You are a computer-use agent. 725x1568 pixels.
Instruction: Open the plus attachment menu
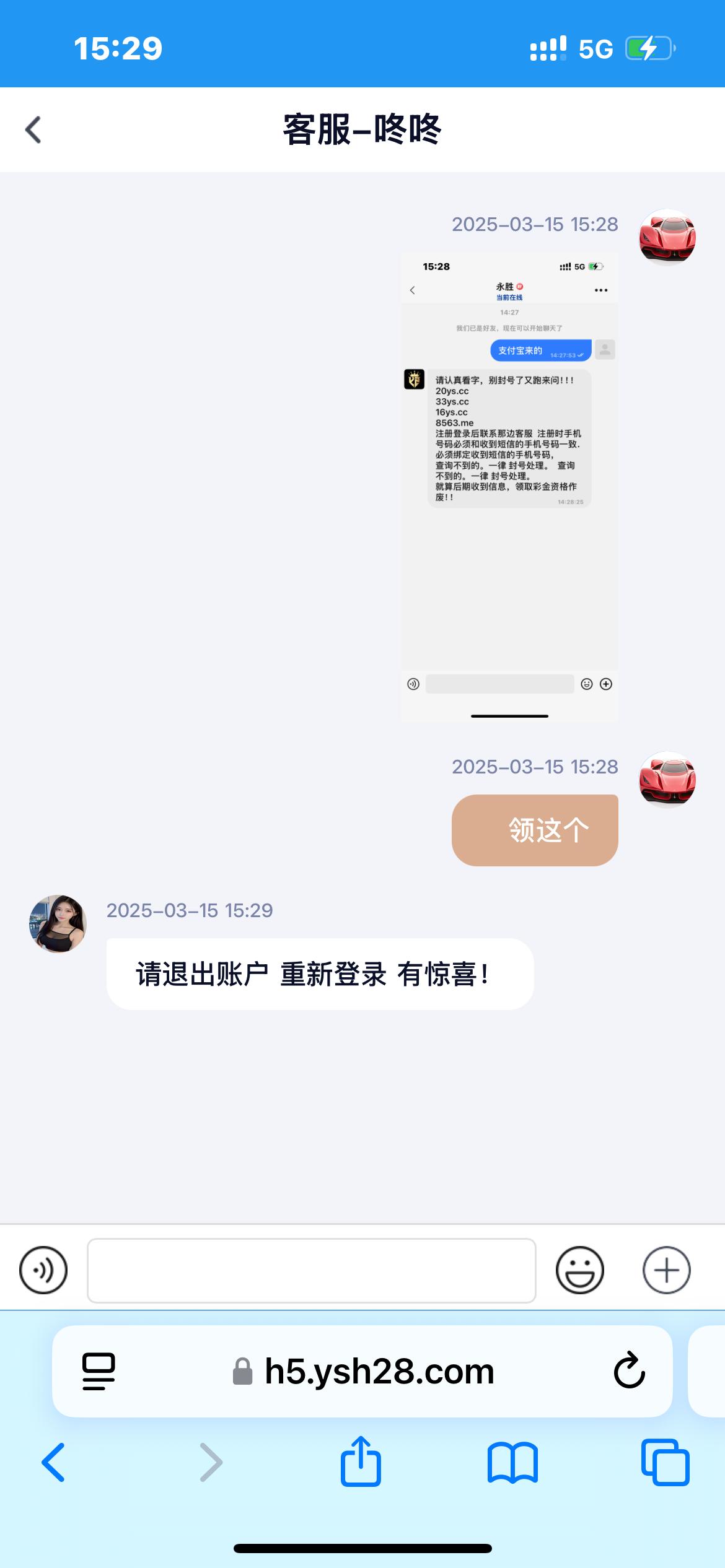coord(666,1270)
